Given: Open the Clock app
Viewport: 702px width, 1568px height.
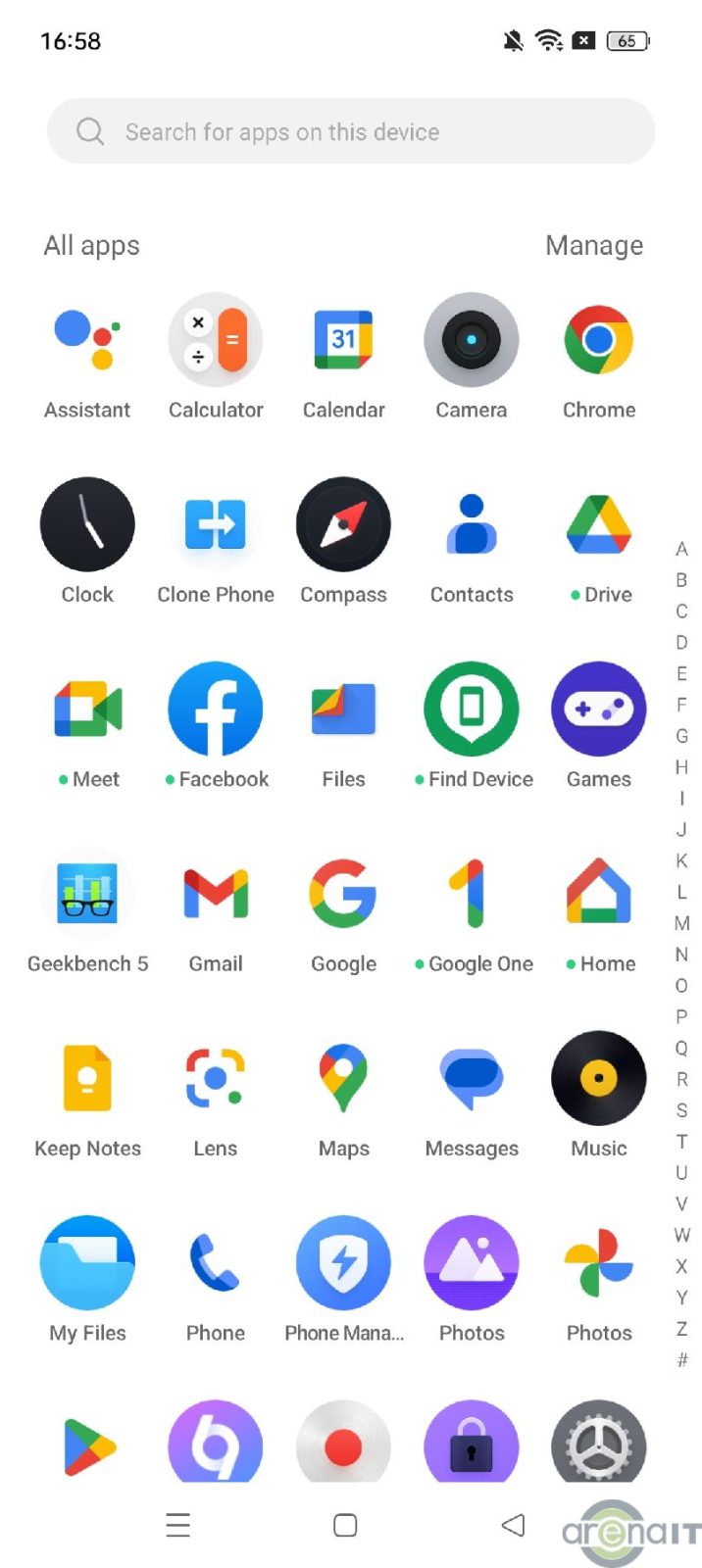Looking at the screenshot, I should [x=87, y=525].
